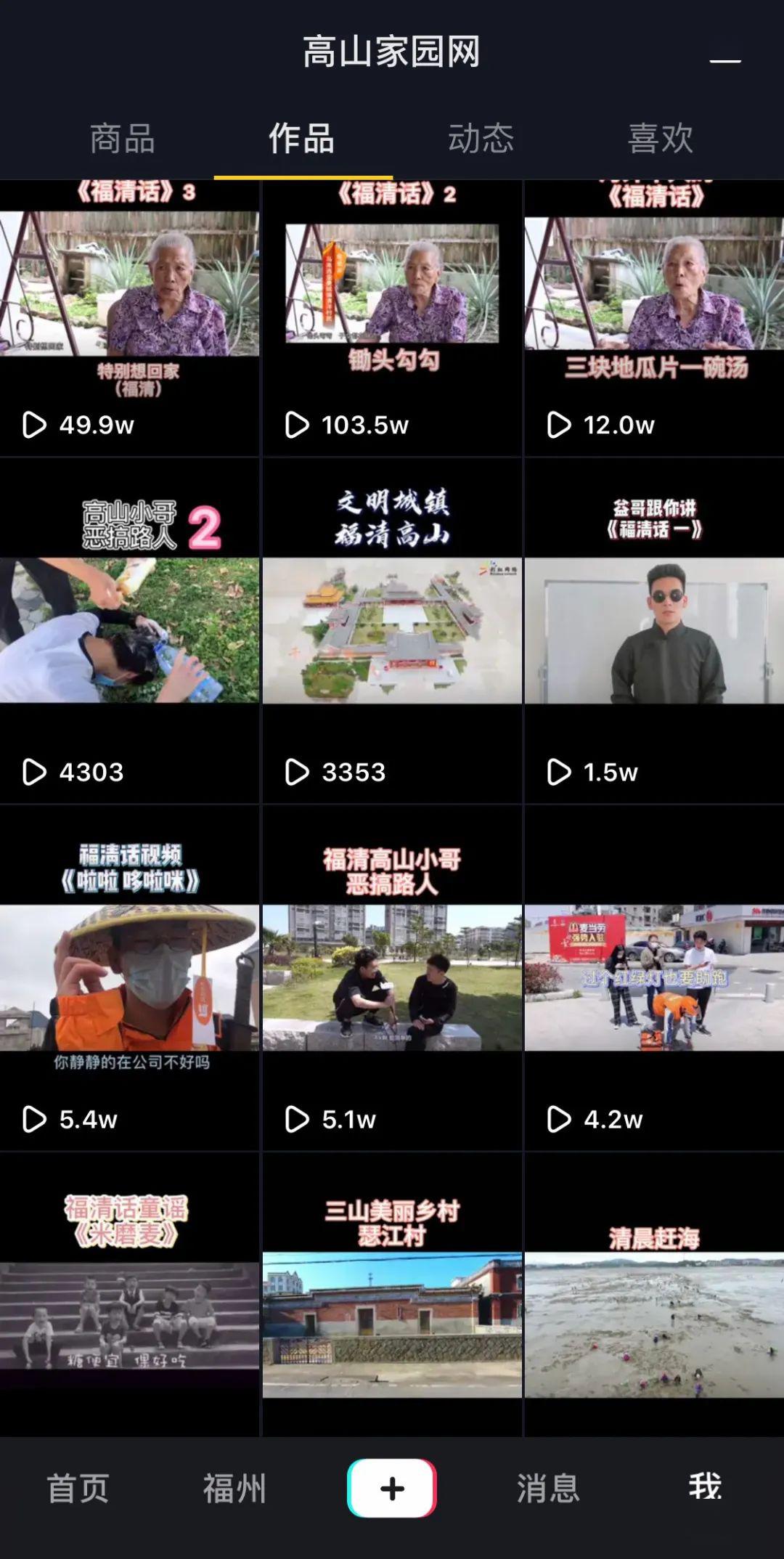Play the 高山小哥恶搞路人 2 video
Viewport: 784px width, 1559px height.
click(x=129, y=631)
